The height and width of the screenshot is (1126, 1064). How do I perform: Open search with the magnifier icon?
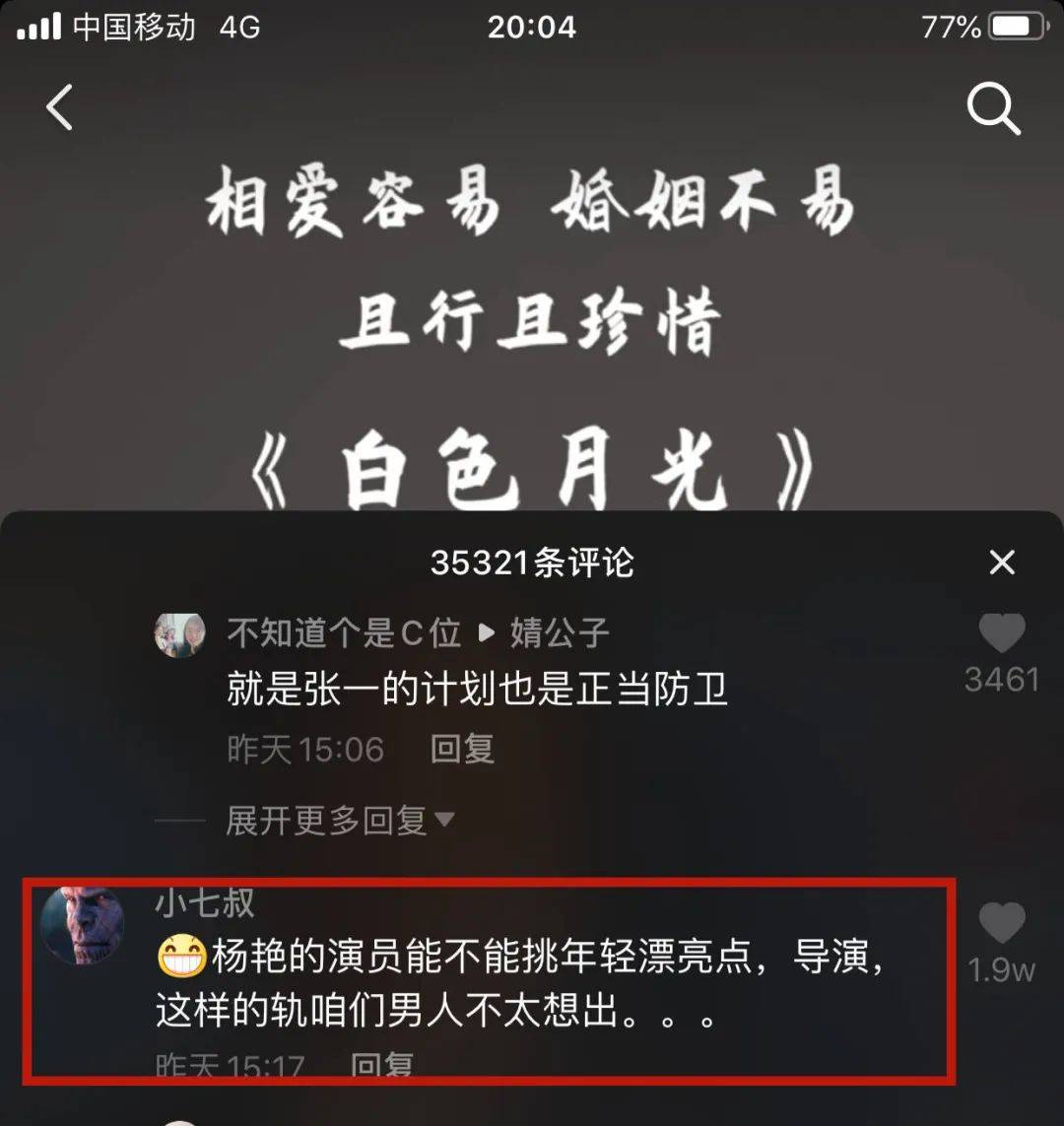tap(992, 107)
